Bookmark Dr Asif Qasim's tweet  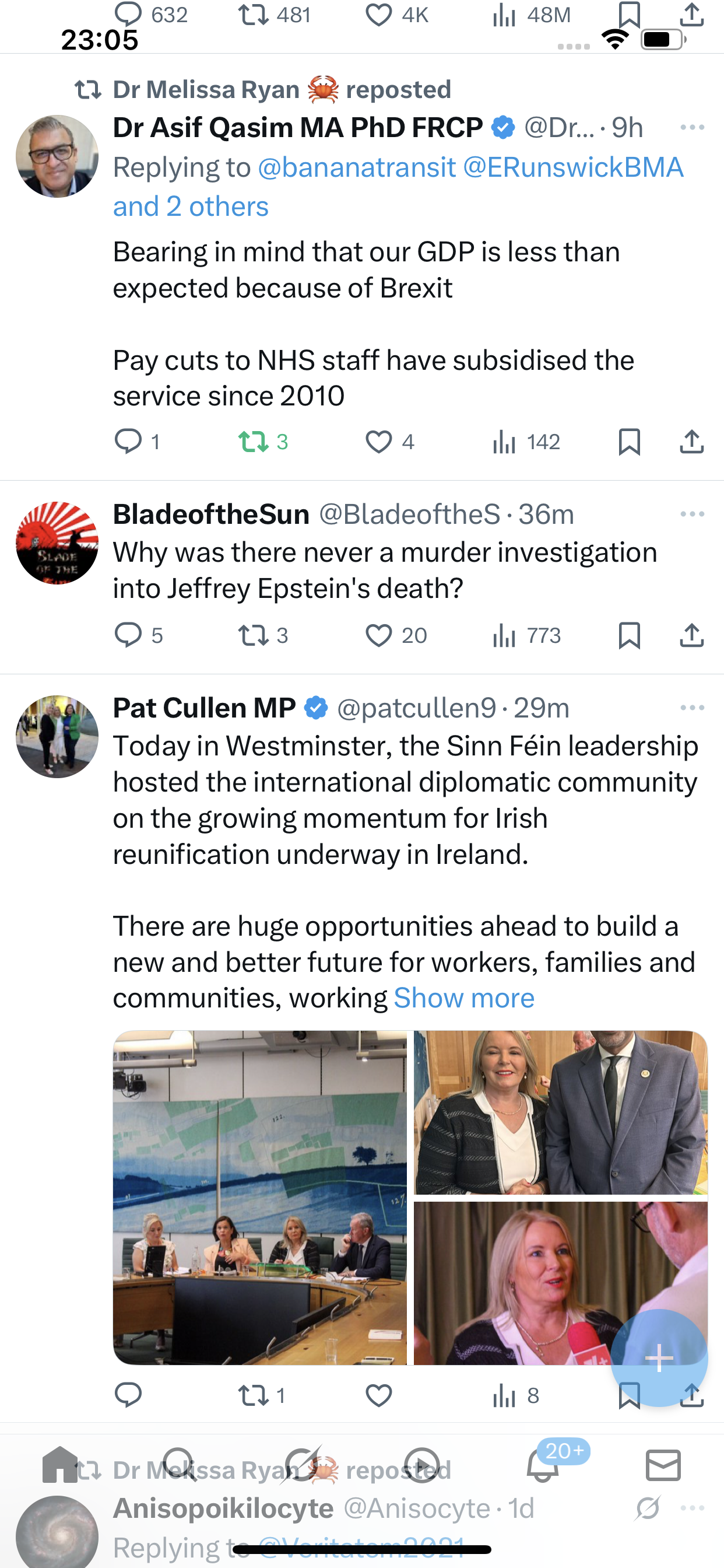pyautogui.click(x=629, y=442)
